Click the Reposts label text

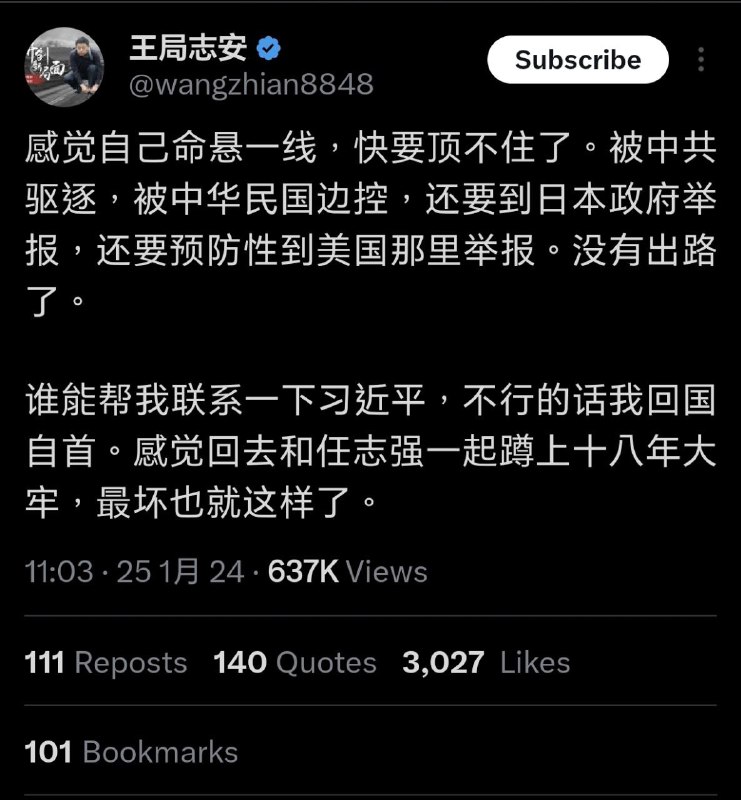tap(132, 662)
